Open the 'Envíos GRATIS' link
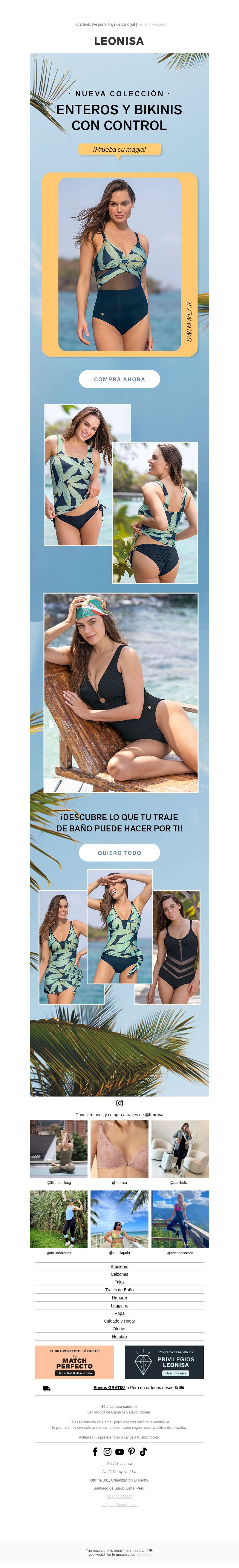 pos(109,1388)
